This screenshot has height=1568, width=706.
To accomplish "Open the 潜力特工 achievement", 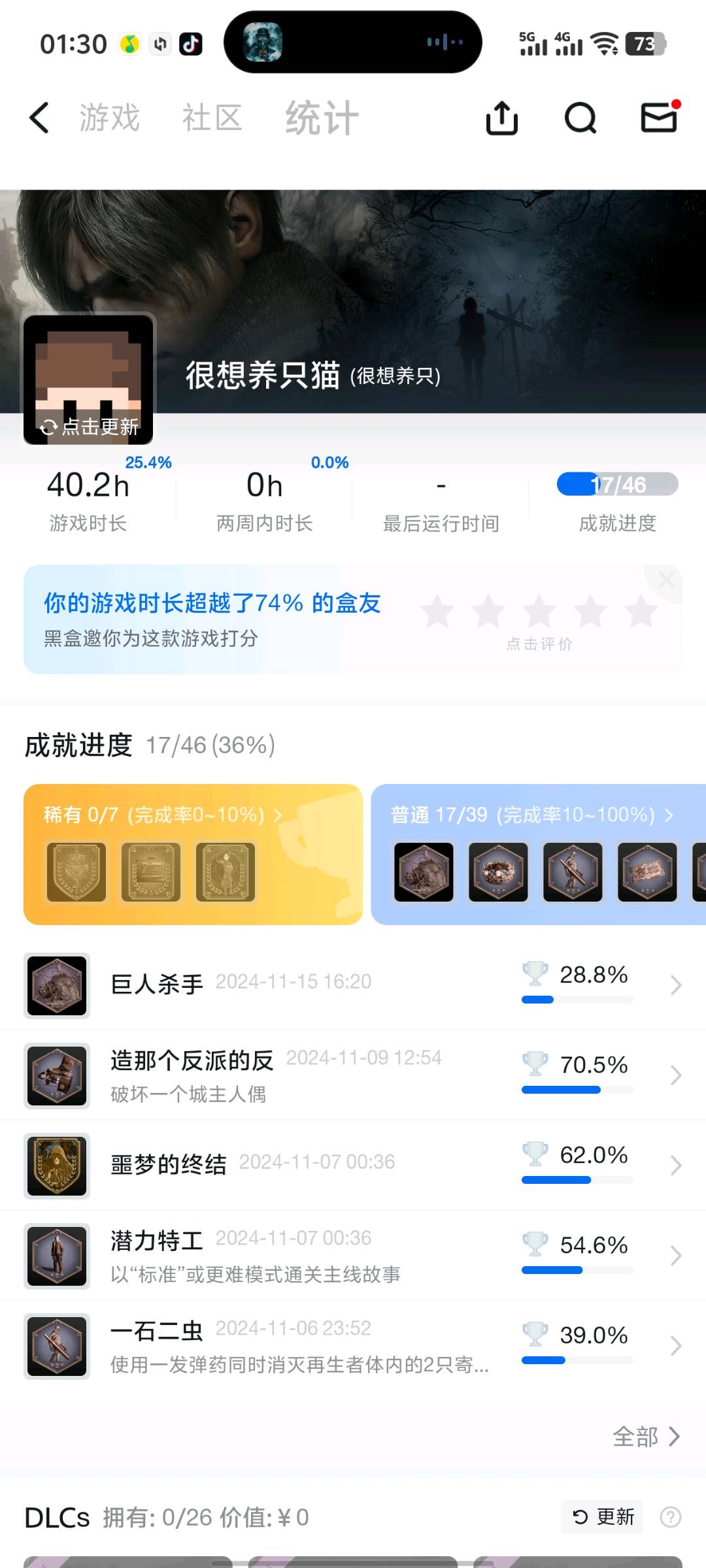I will pyautogui.click(x=353, y=1256).
